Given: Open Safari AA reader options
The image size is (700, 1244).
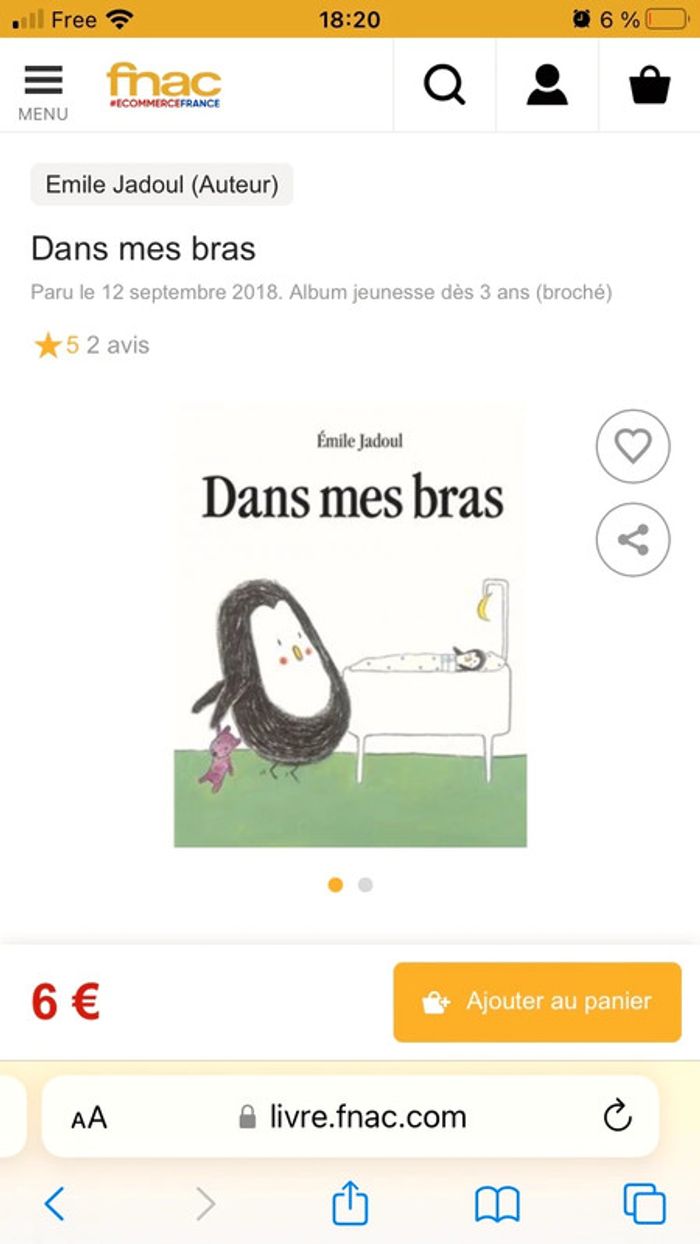Looking at the screenshot, I should (89, 1117).
